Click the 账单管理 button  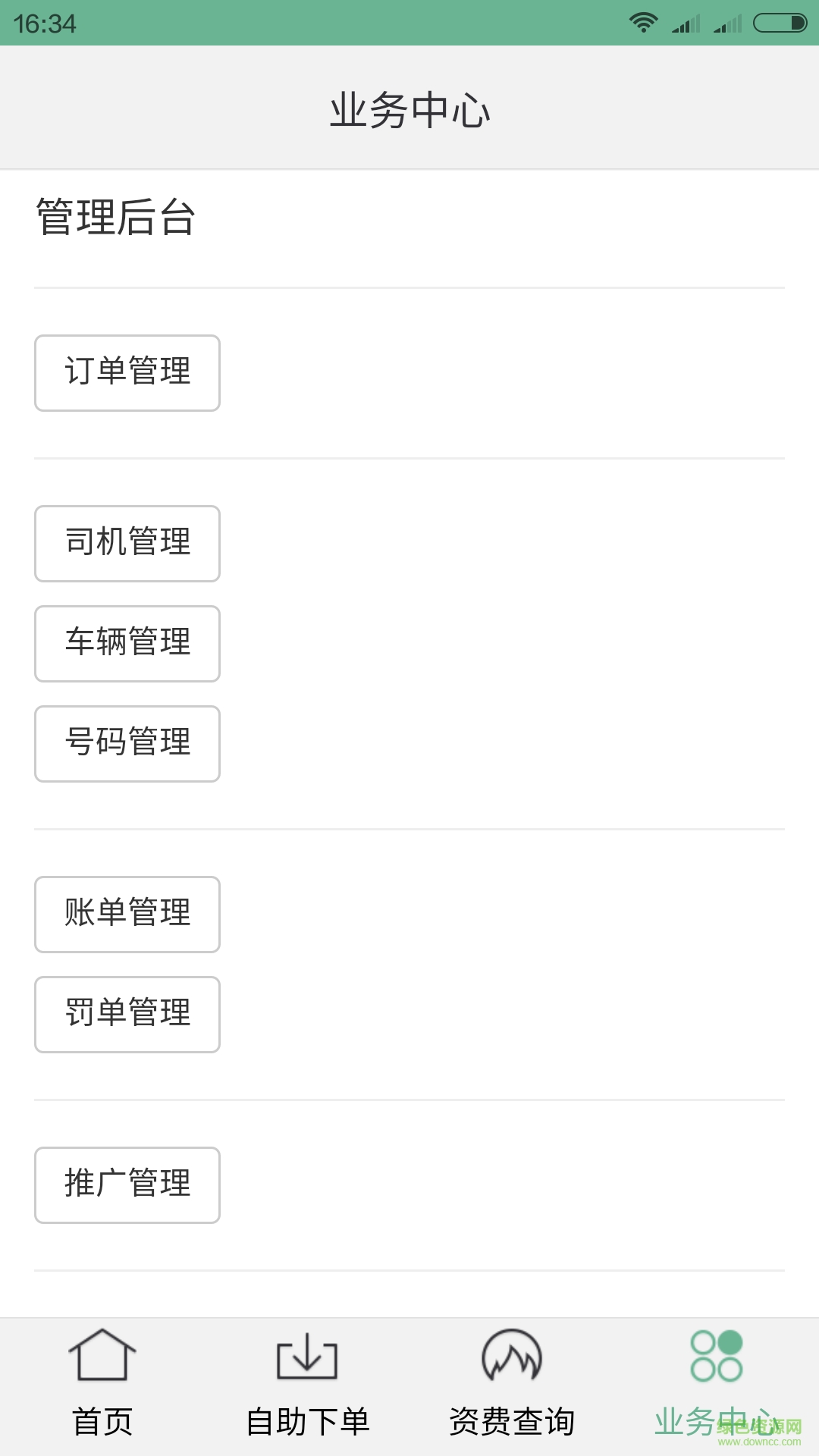127,915
